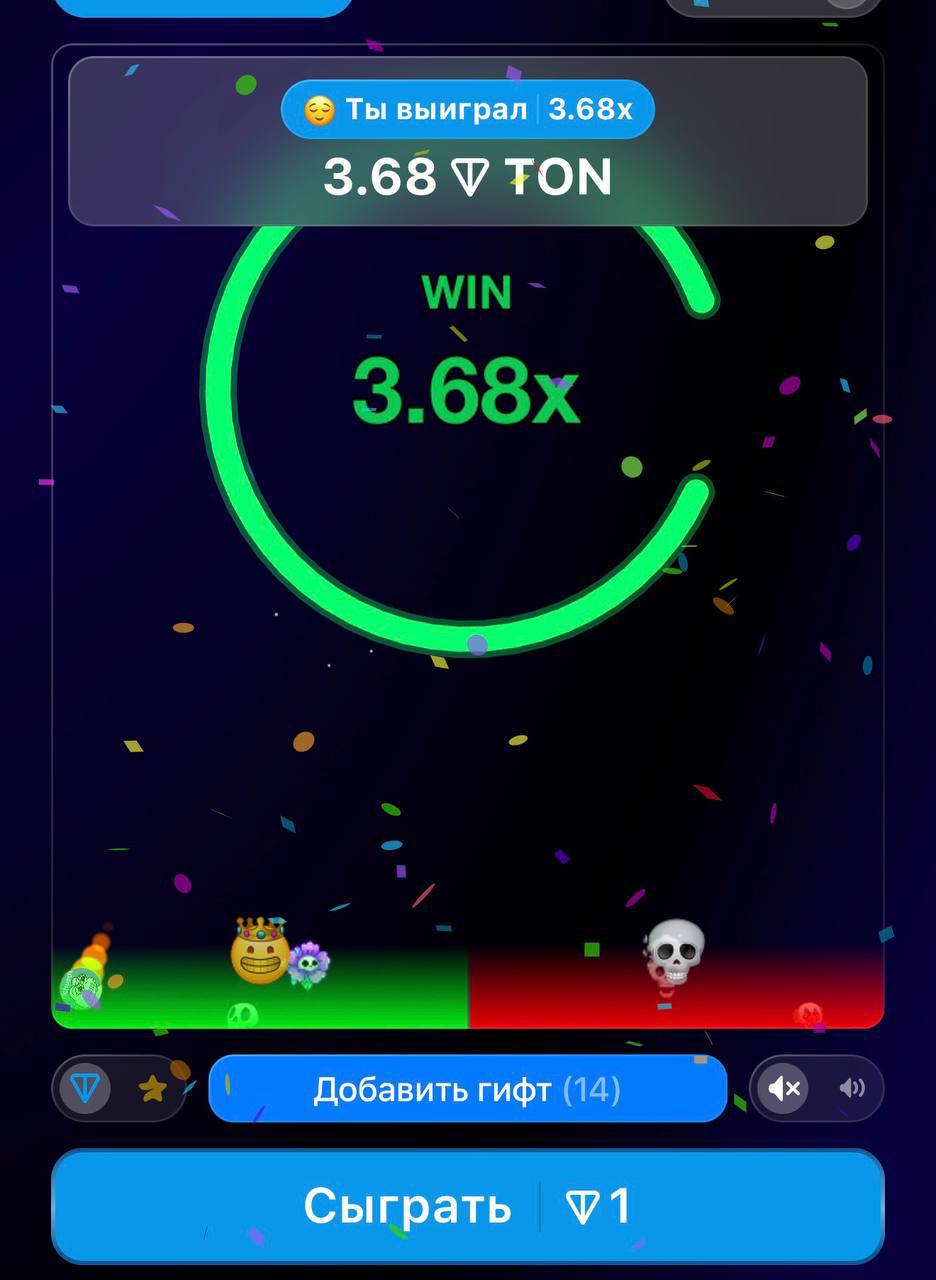Select the TON currency option
Screen dimensions: 936x1280
[85, 1088]
